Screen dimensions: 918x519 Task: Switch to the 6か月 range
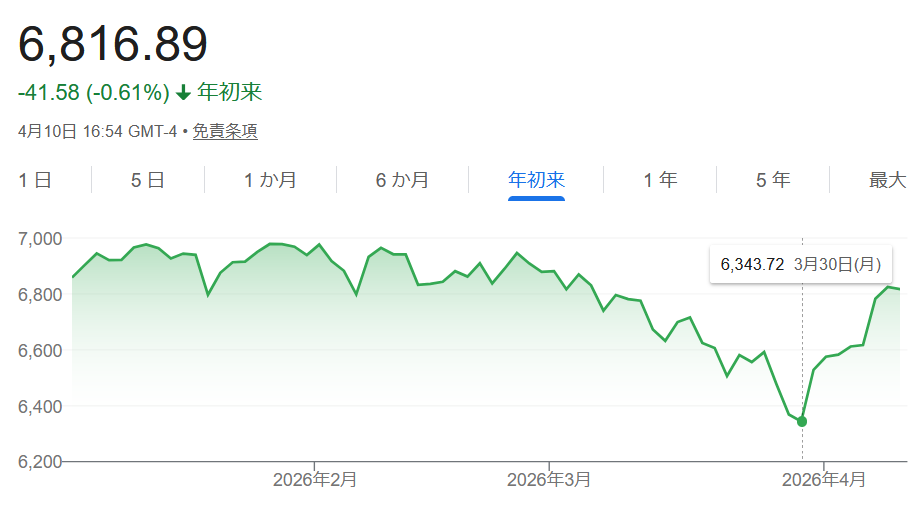click(x=402, y=180)
